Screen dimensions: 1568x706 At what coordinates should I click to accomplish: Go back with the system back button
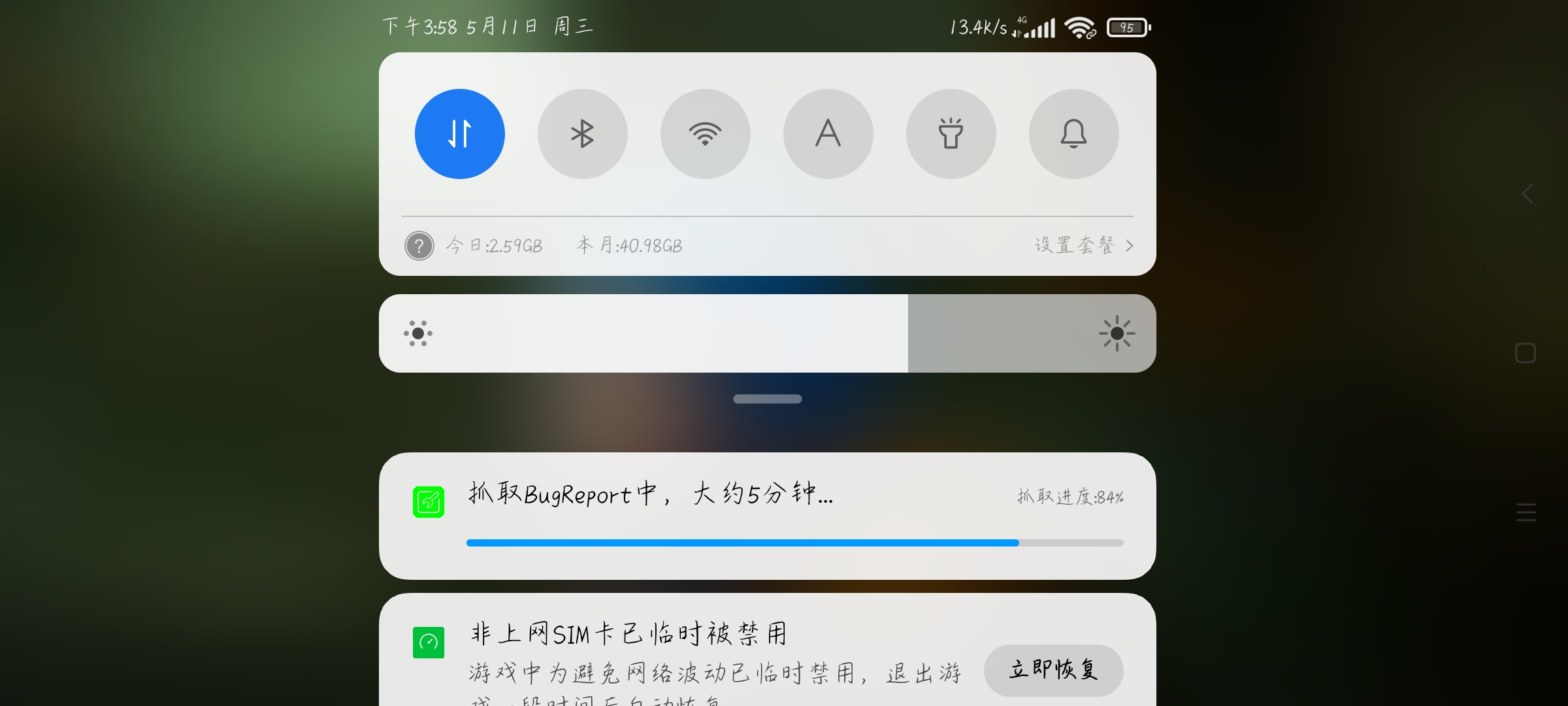pyautogui.click(x=1526, y=193)
